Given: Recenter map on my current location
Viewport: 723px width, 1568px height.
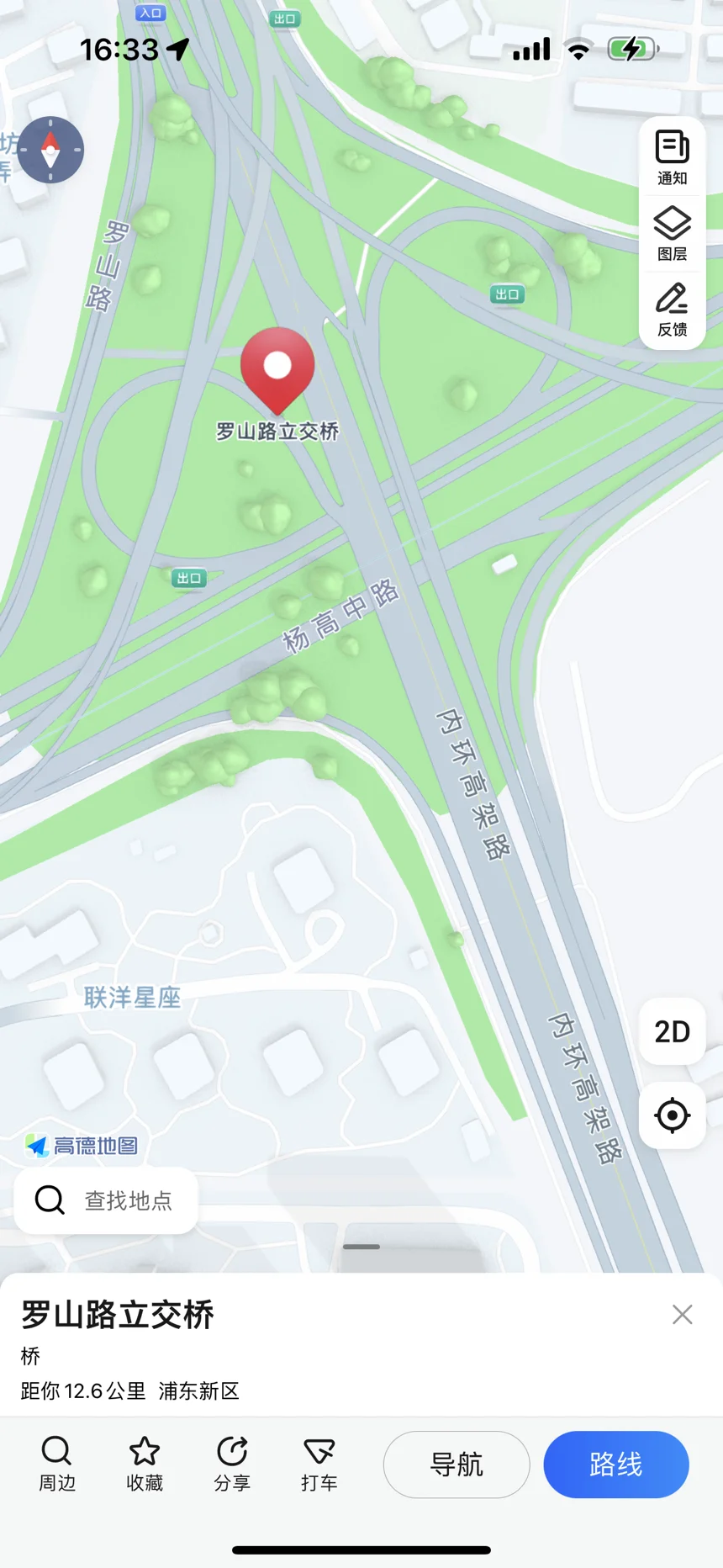Looking at the screenshot, I should (672, 1115).
